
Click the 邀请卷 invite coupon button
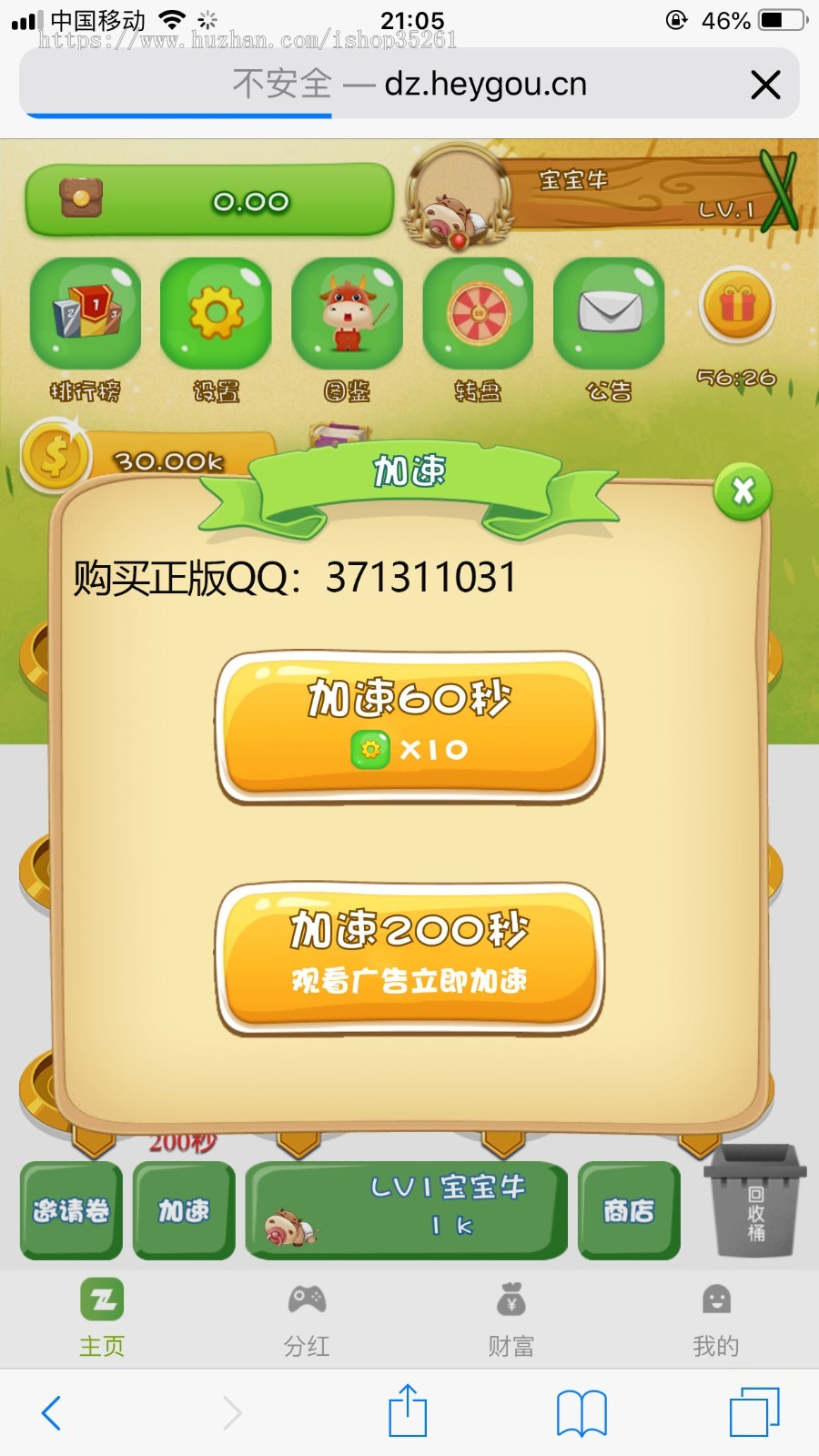(70, 1210)
